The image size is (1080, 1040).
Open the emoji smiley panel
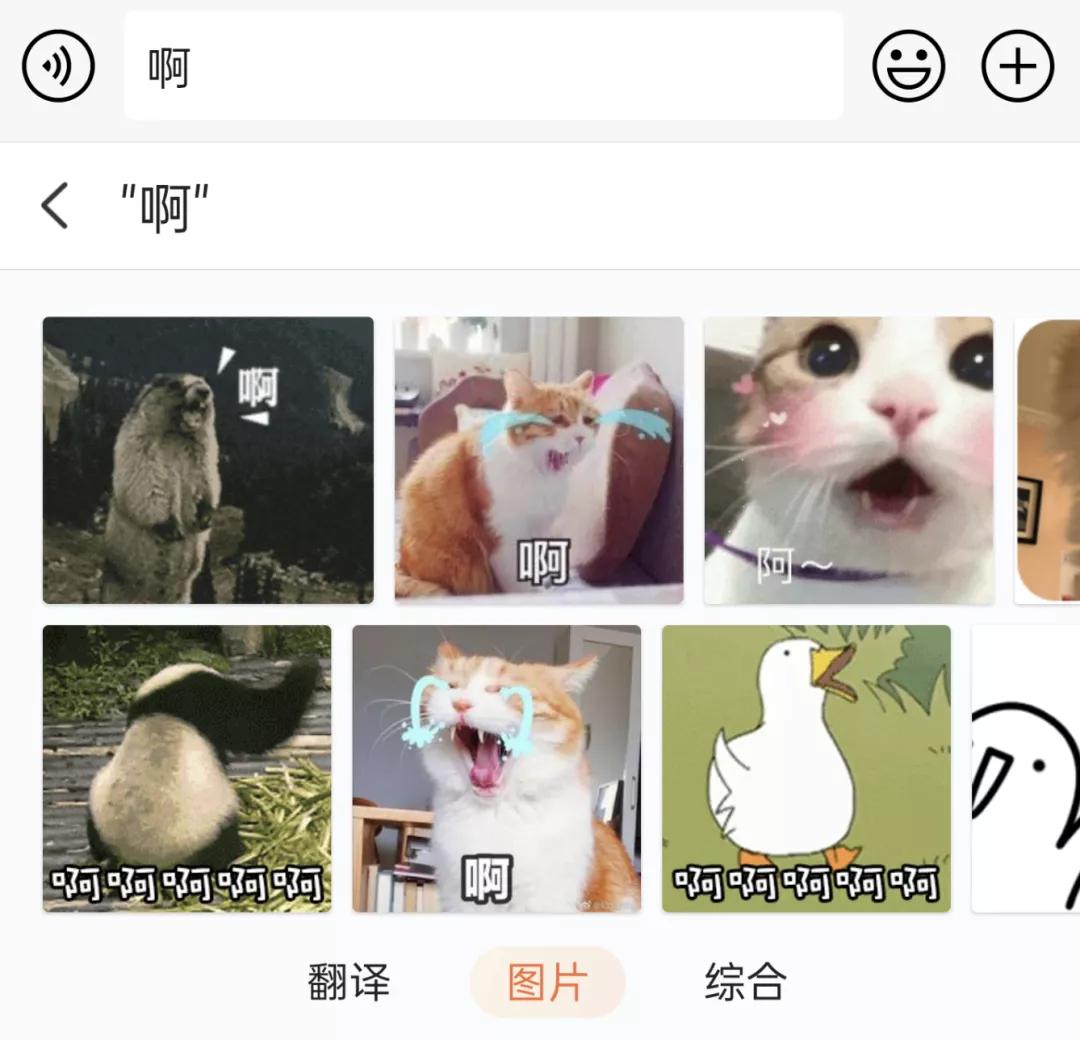coord(908,66)
